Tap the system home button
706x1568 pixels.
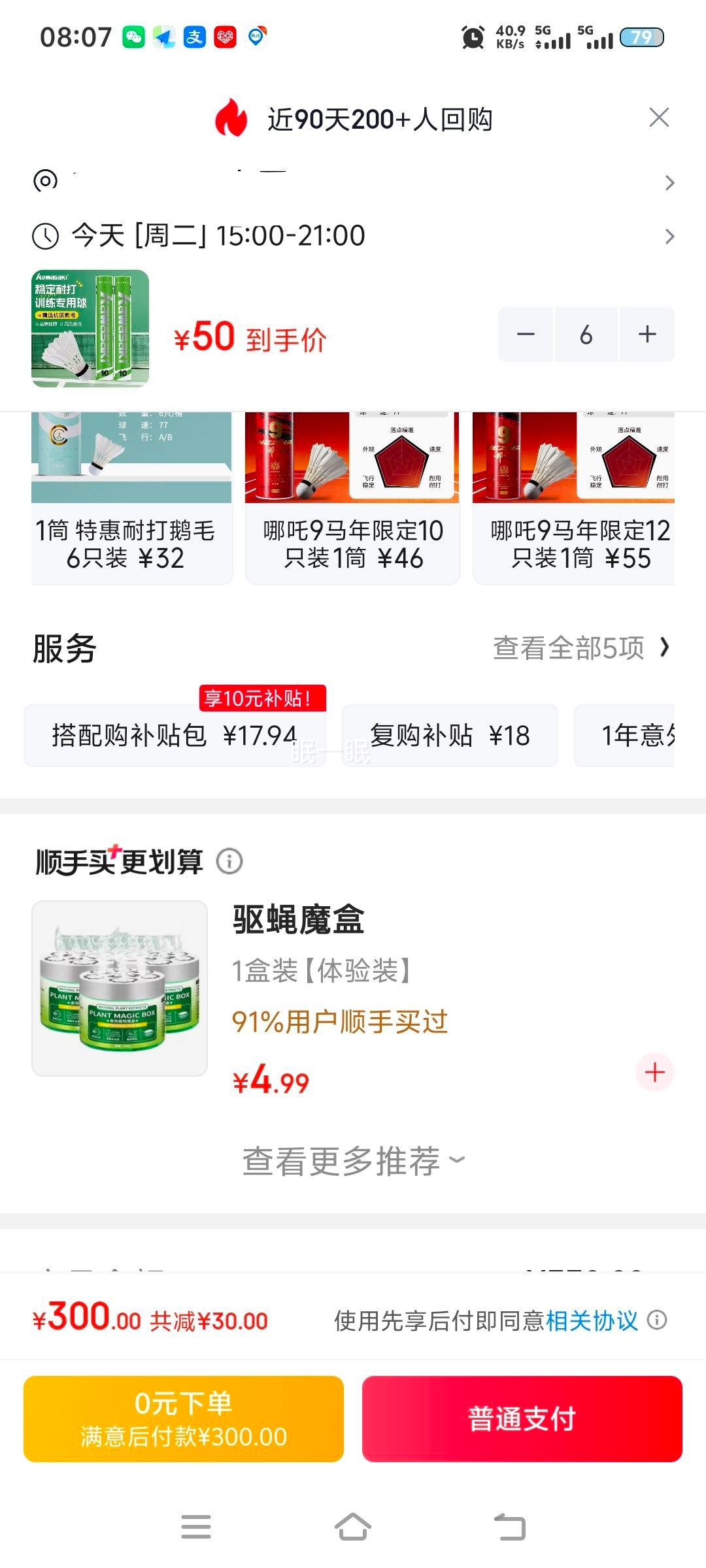(353, 1527)
